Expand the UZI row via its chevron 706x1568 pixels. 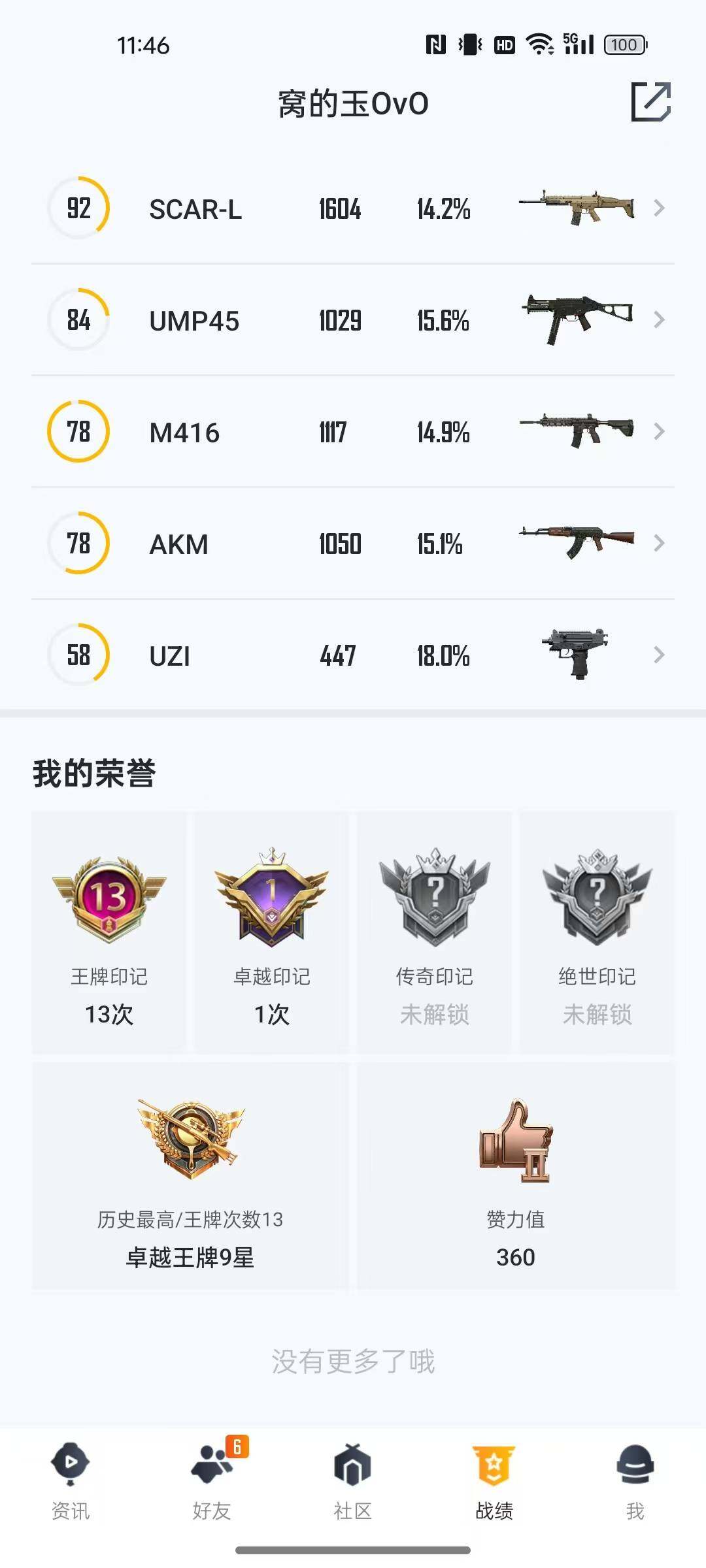[659, 655]
